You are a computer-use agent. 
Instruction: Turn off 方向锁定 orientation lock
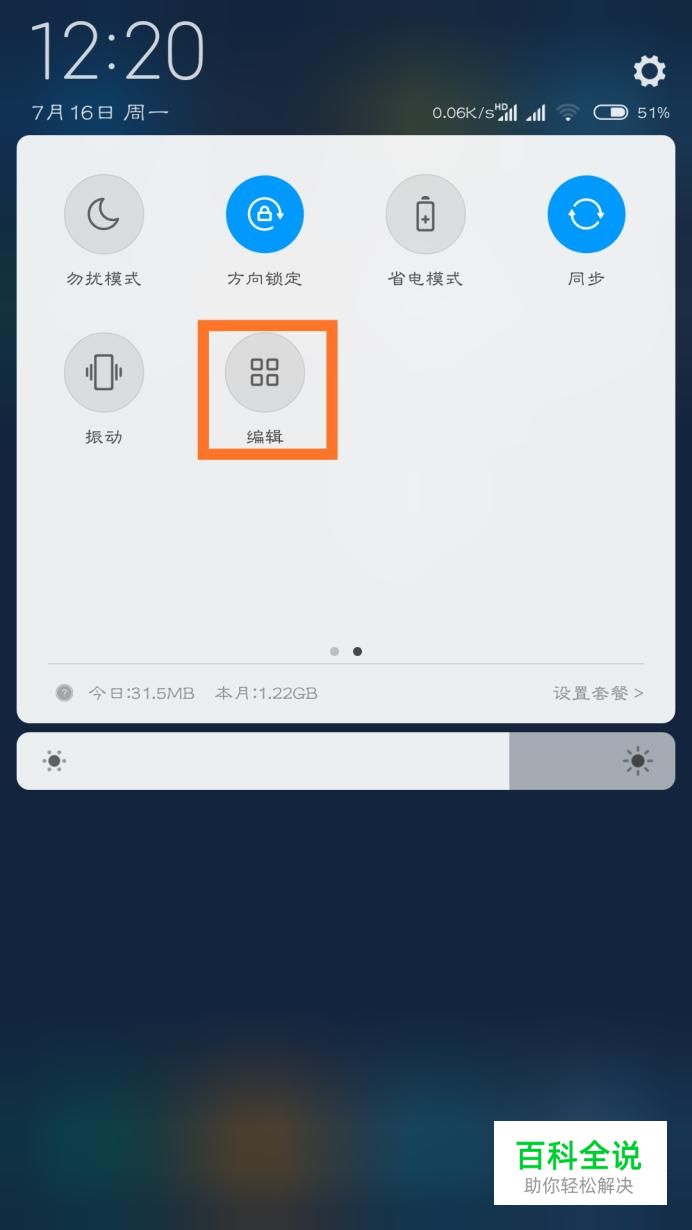[264, 214]
